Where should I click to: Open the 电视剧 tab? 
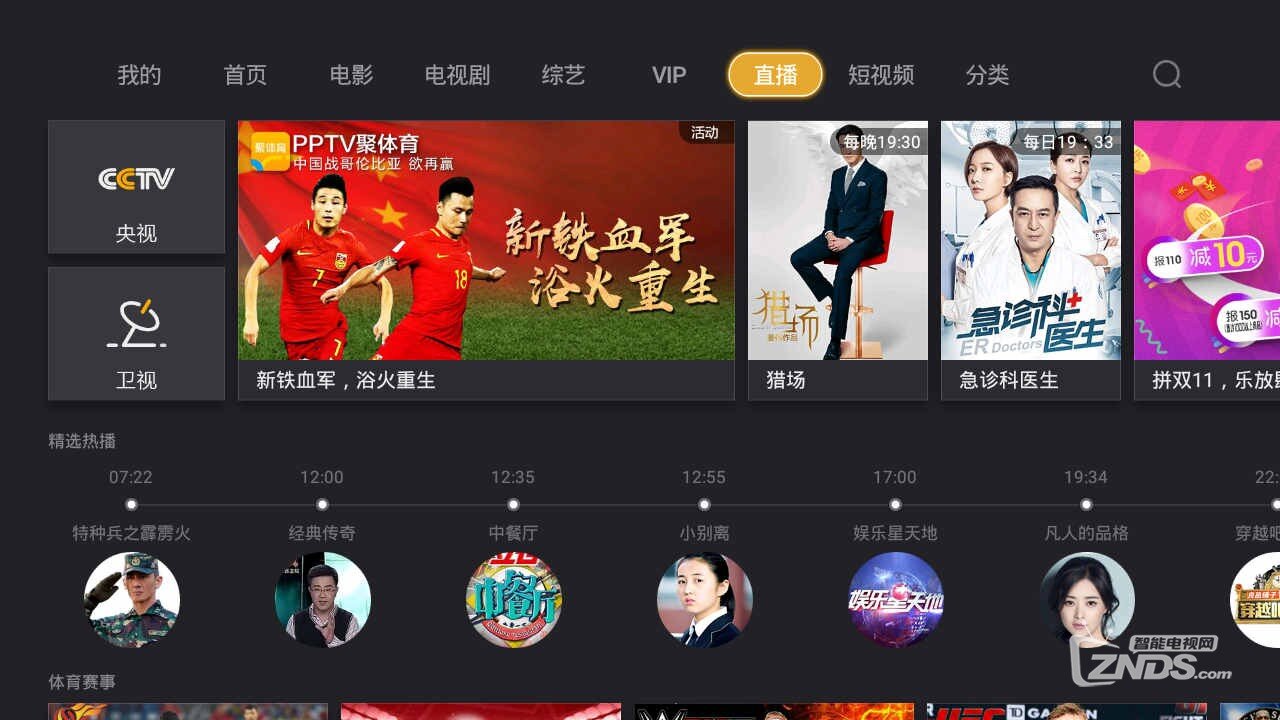[457, 75]
